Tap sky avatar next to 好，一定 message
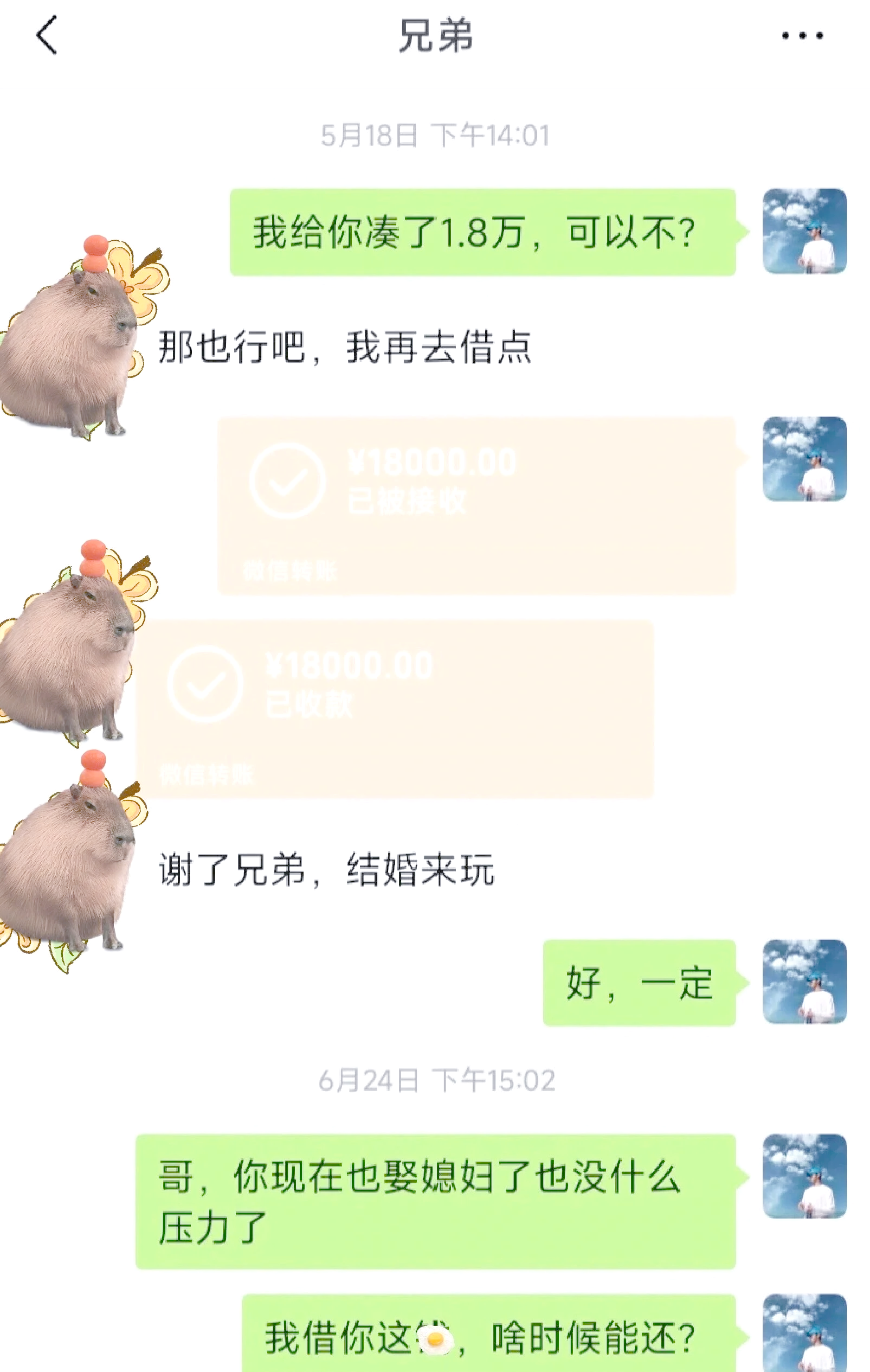The width and height of the screenshot is (870, 1372). pyautogui.click(x=804, y=982)
